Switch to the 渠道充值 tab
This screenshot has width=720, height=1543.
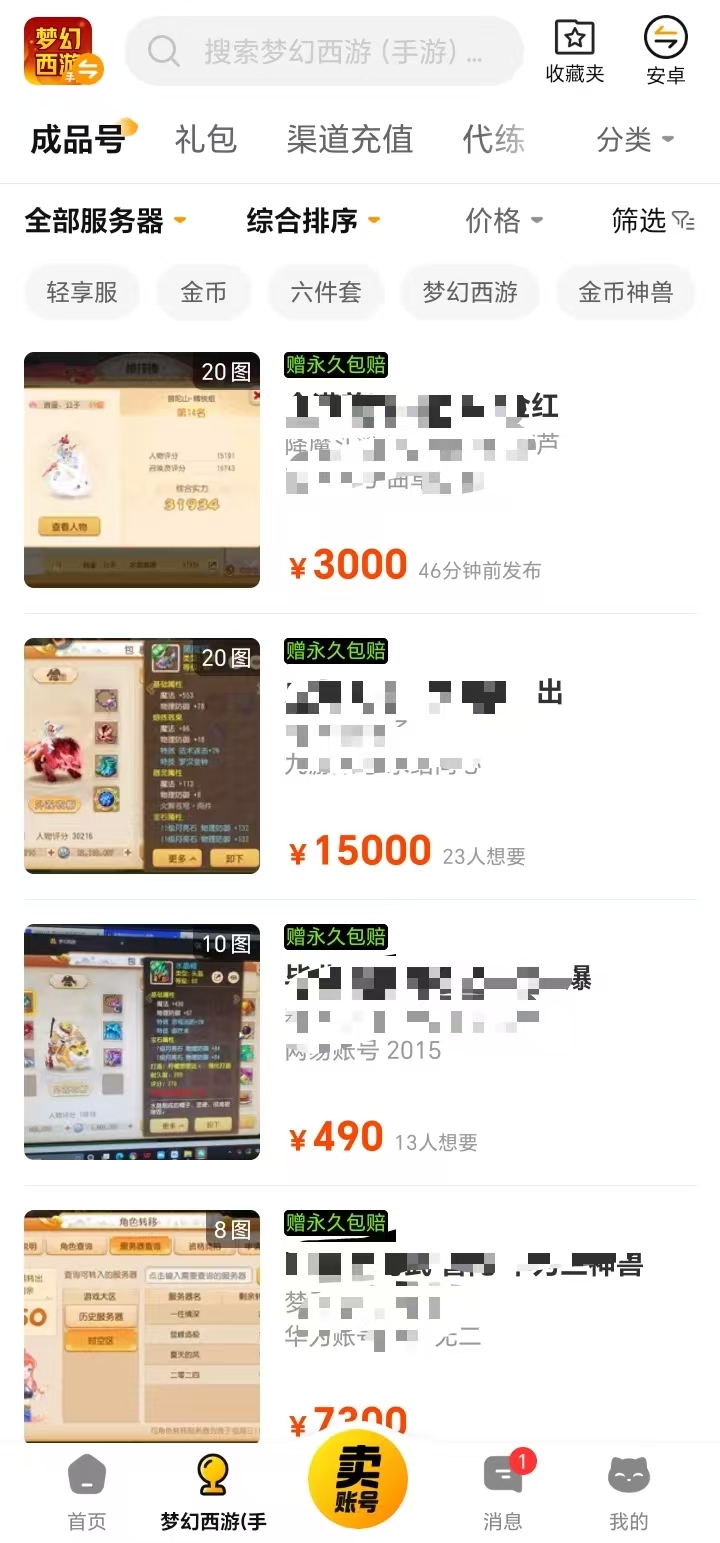(349, 139)
